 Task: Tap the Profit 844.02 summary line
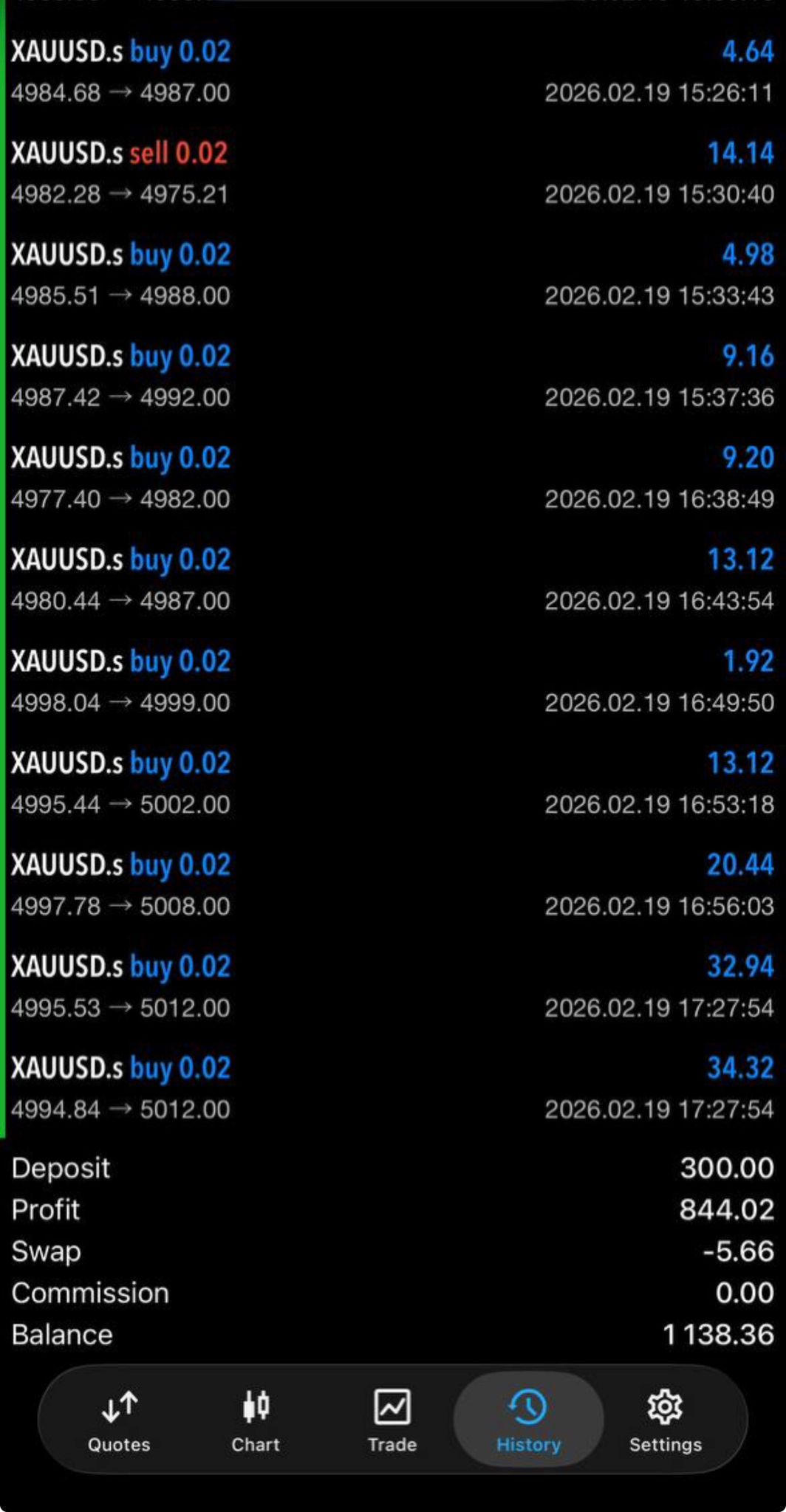coord(392,1209)
